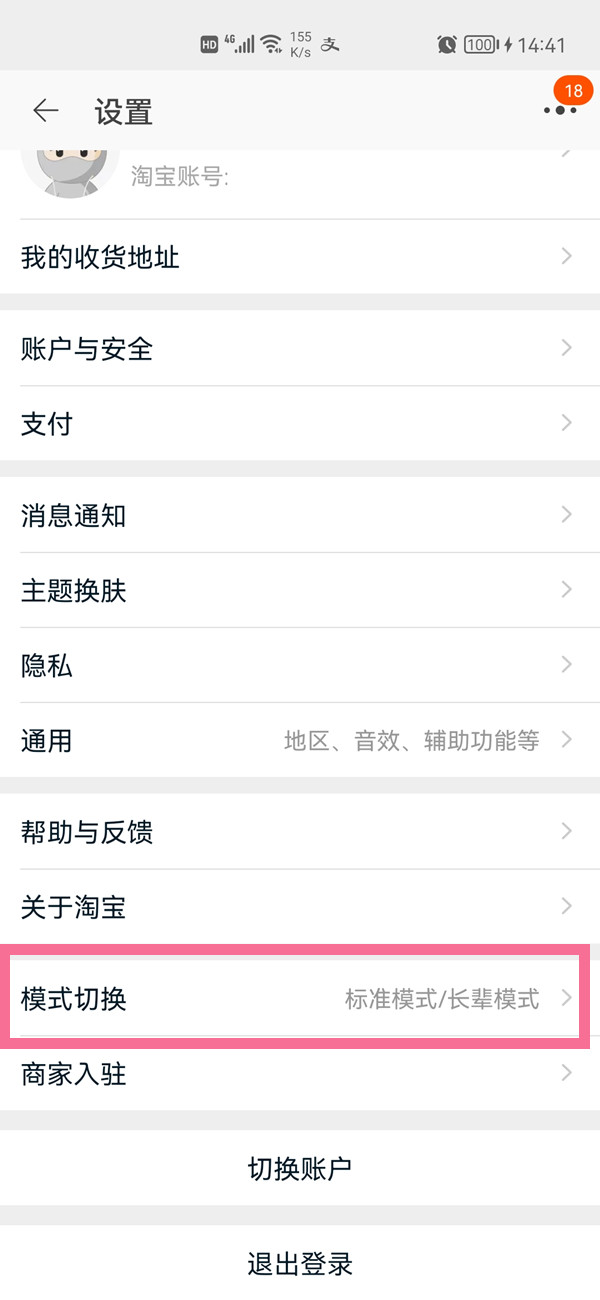Open 模式切换 to change mode
The image size is (600, 1300).
300,998
